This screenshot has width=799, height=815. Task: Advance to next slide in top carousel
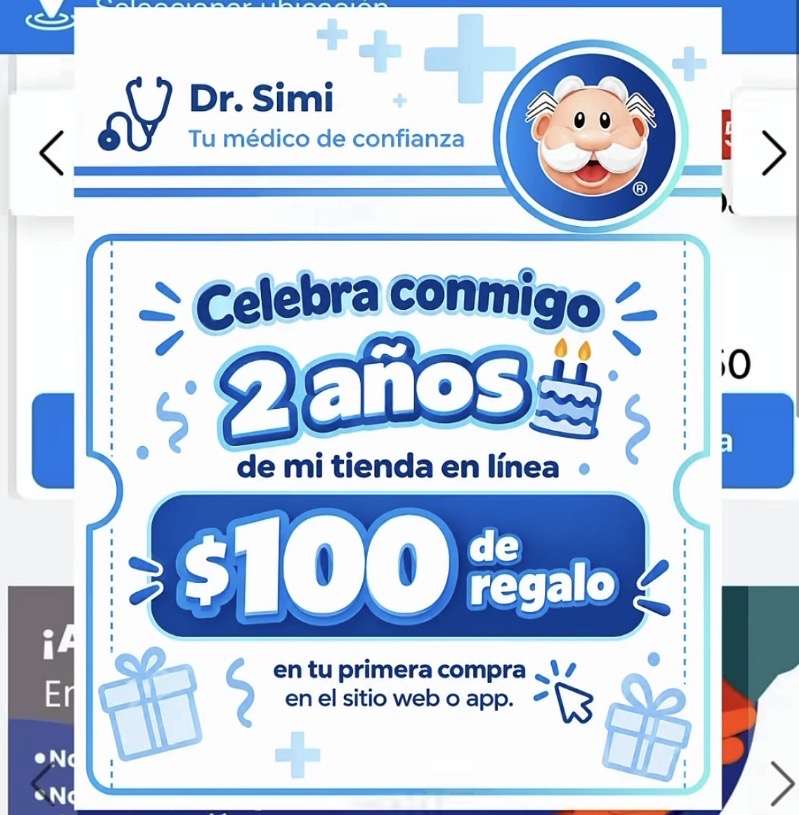774,153
